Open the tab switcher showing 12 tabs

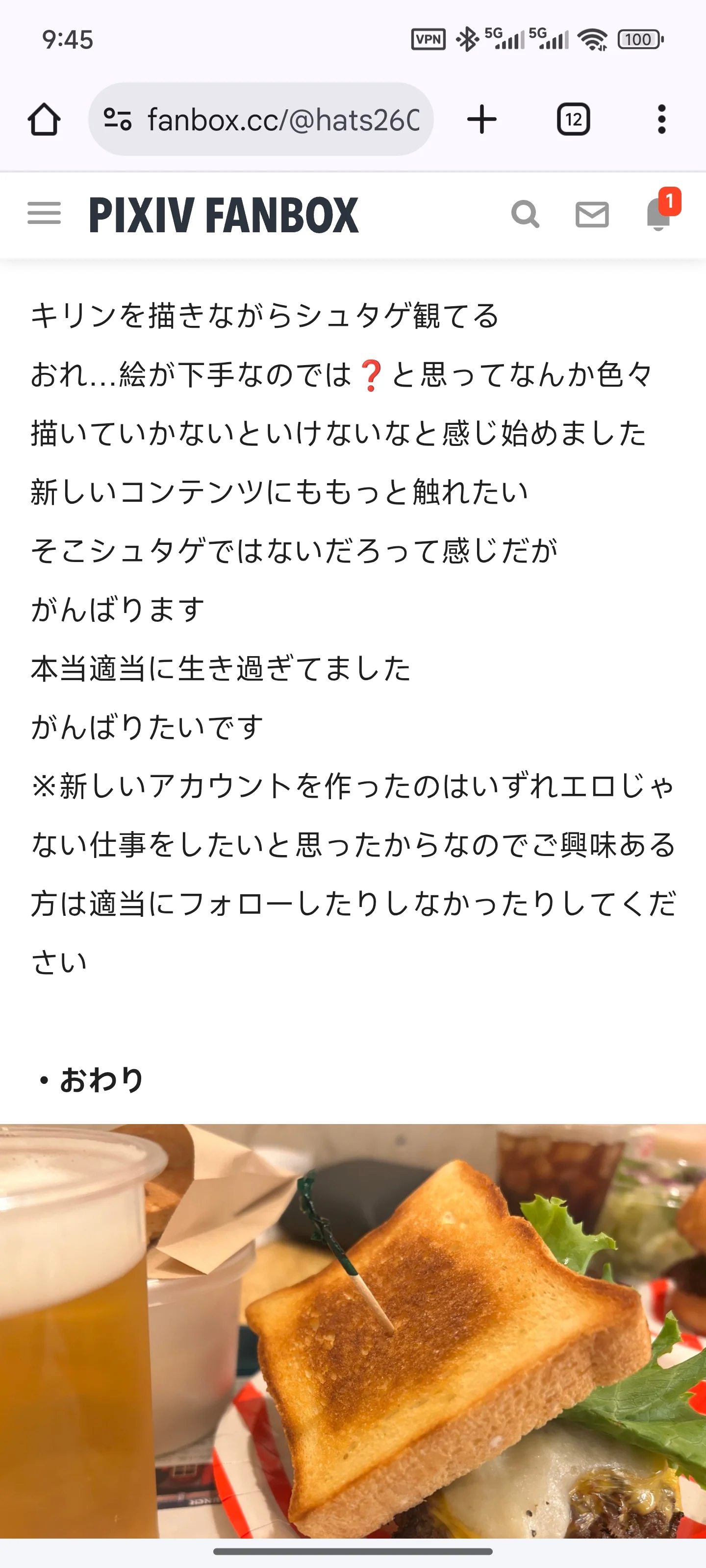coord(573,119)
